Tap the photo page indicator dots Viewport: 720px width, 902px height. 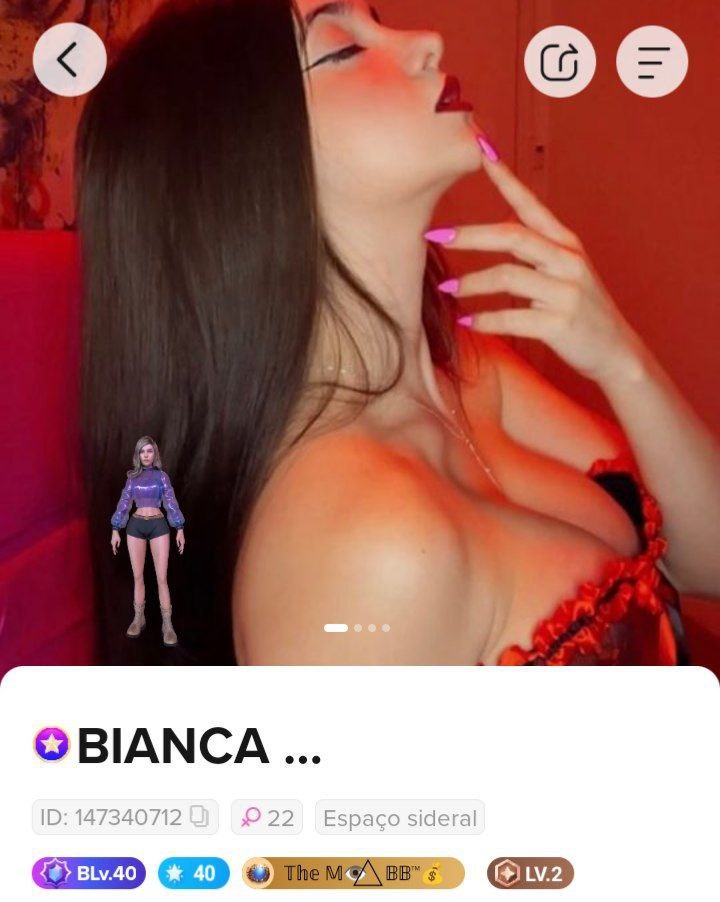point(357,628)
